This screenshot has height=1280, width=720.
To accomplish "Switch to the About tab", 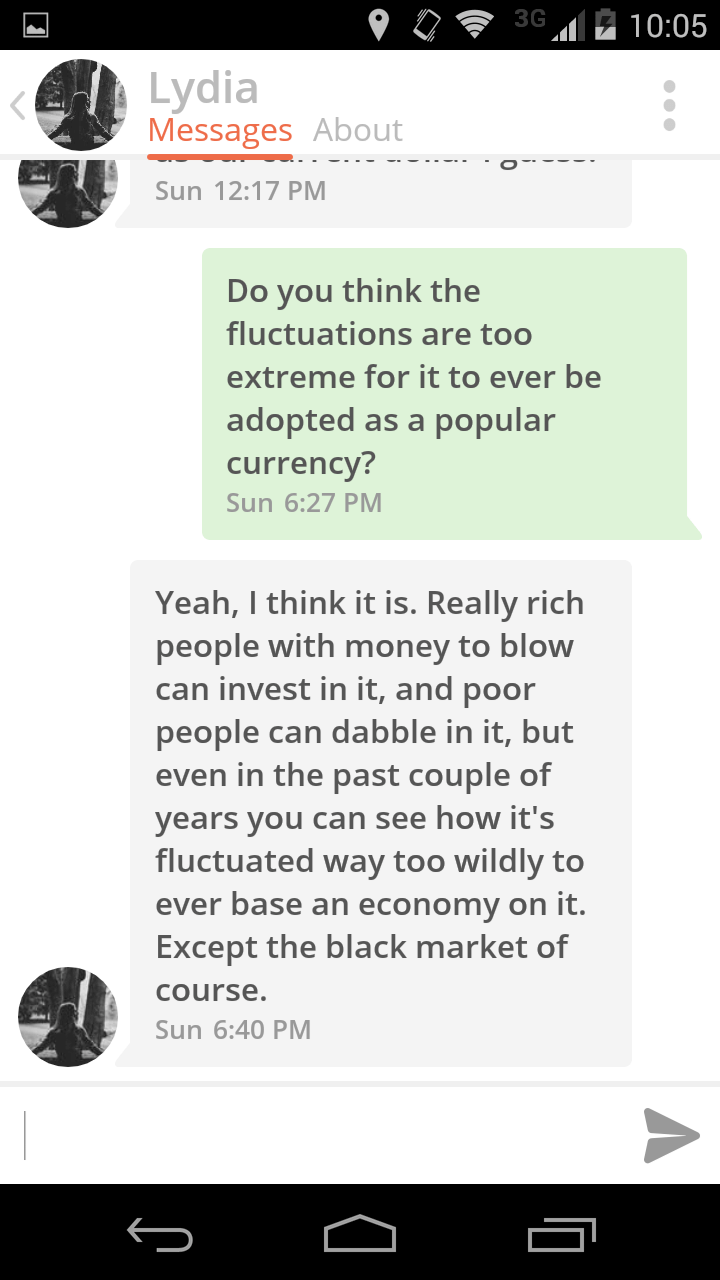I will pyautogui.click(x=357, y=130).
